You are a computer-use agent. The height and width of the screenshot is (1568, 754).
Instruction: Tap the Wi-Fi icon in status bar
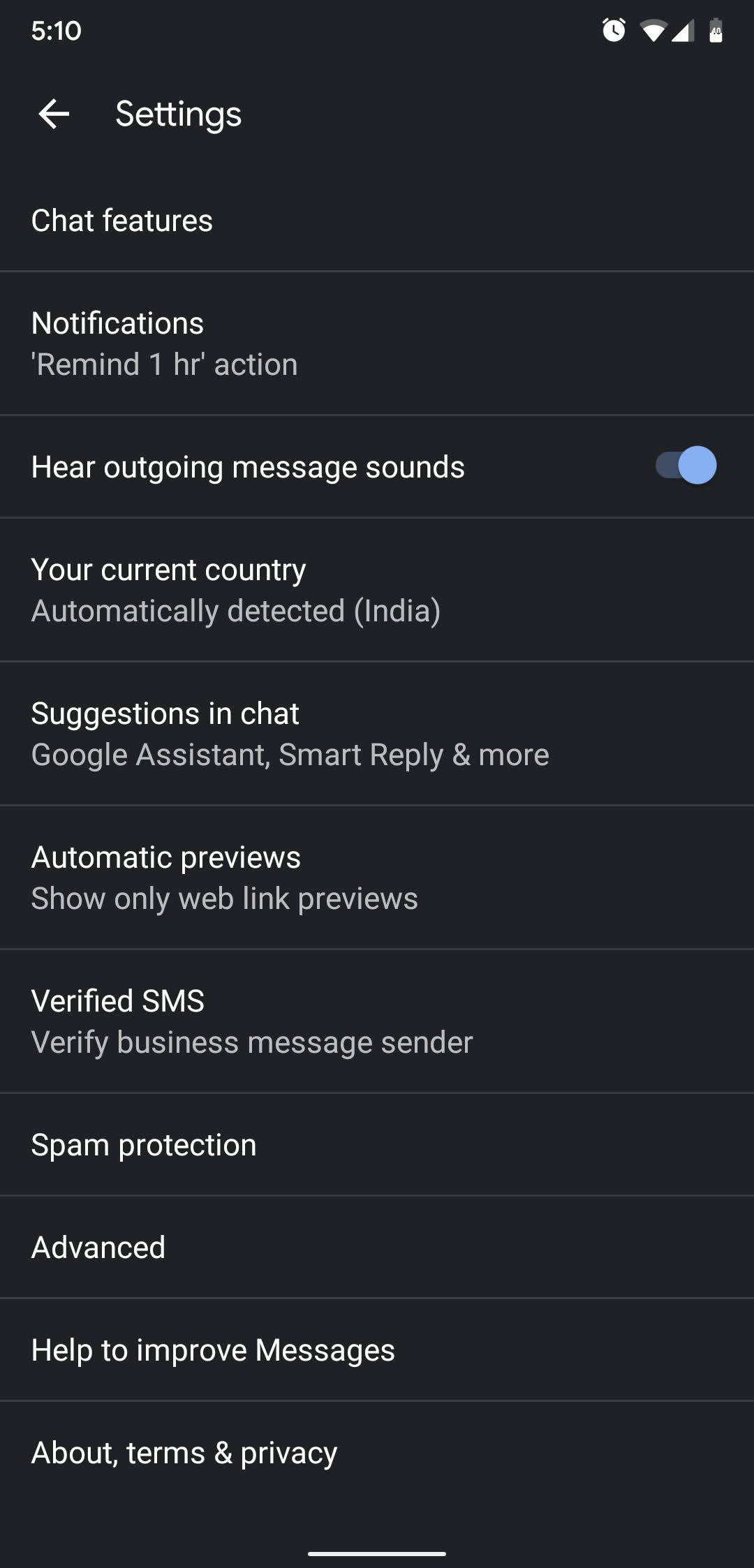coord(653,30)
